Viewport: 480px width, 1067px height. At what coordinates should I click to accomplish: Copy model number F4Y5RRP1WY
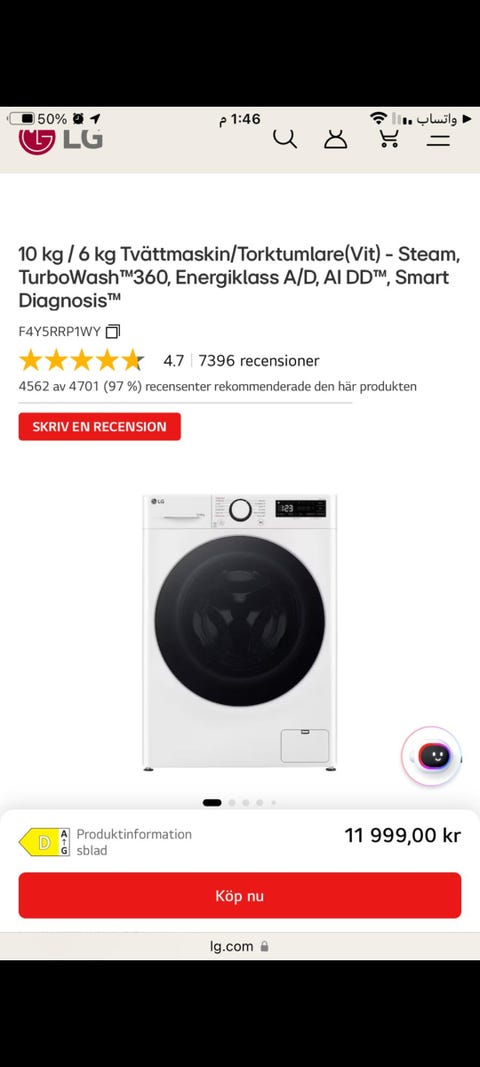(113, 331)
